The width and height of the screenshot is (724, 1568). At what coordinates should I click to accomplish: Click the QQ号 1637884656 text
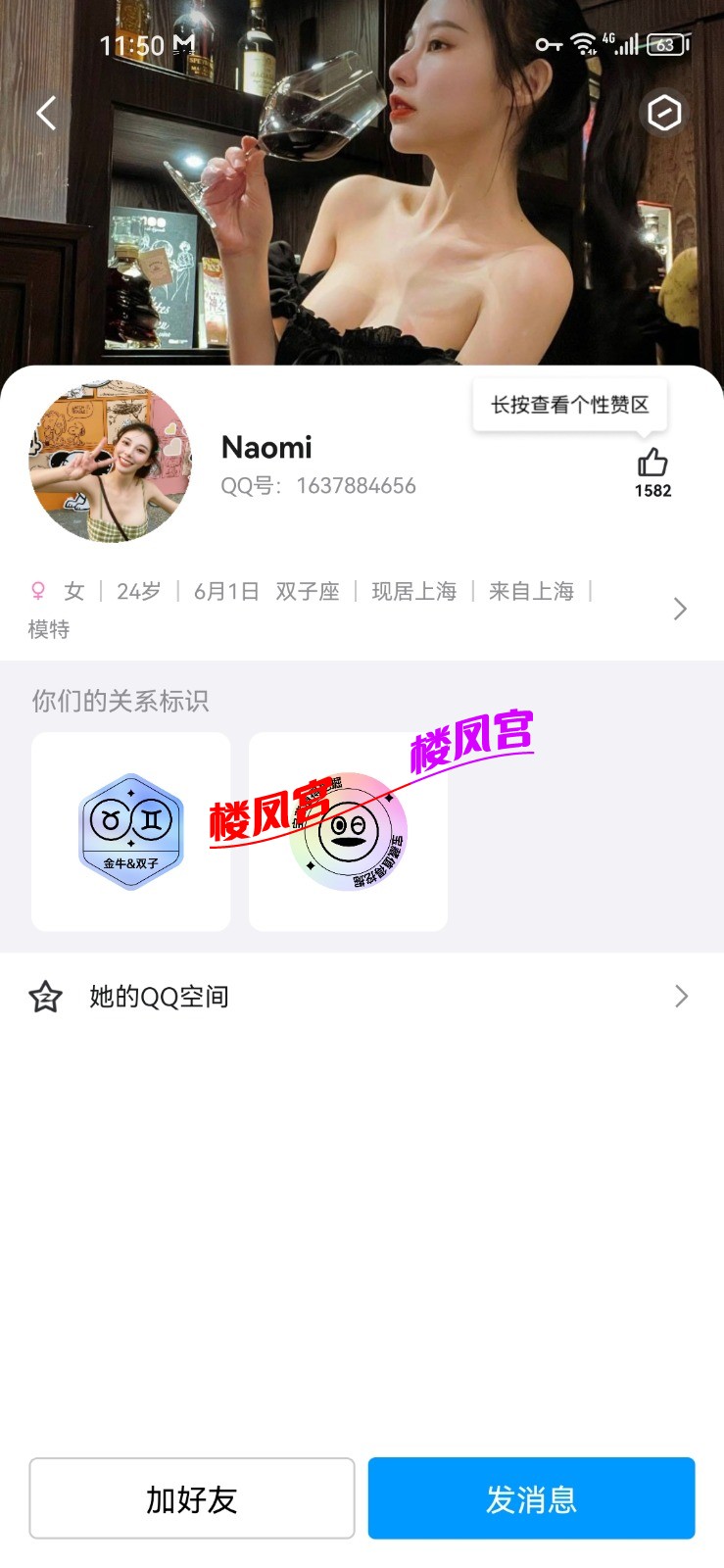(318, 485)
